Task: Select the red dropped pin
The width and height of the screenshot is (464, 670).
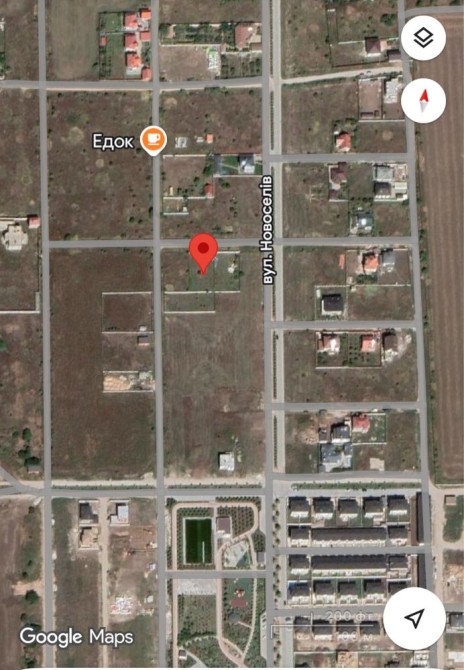Action: tap(204, 254)
